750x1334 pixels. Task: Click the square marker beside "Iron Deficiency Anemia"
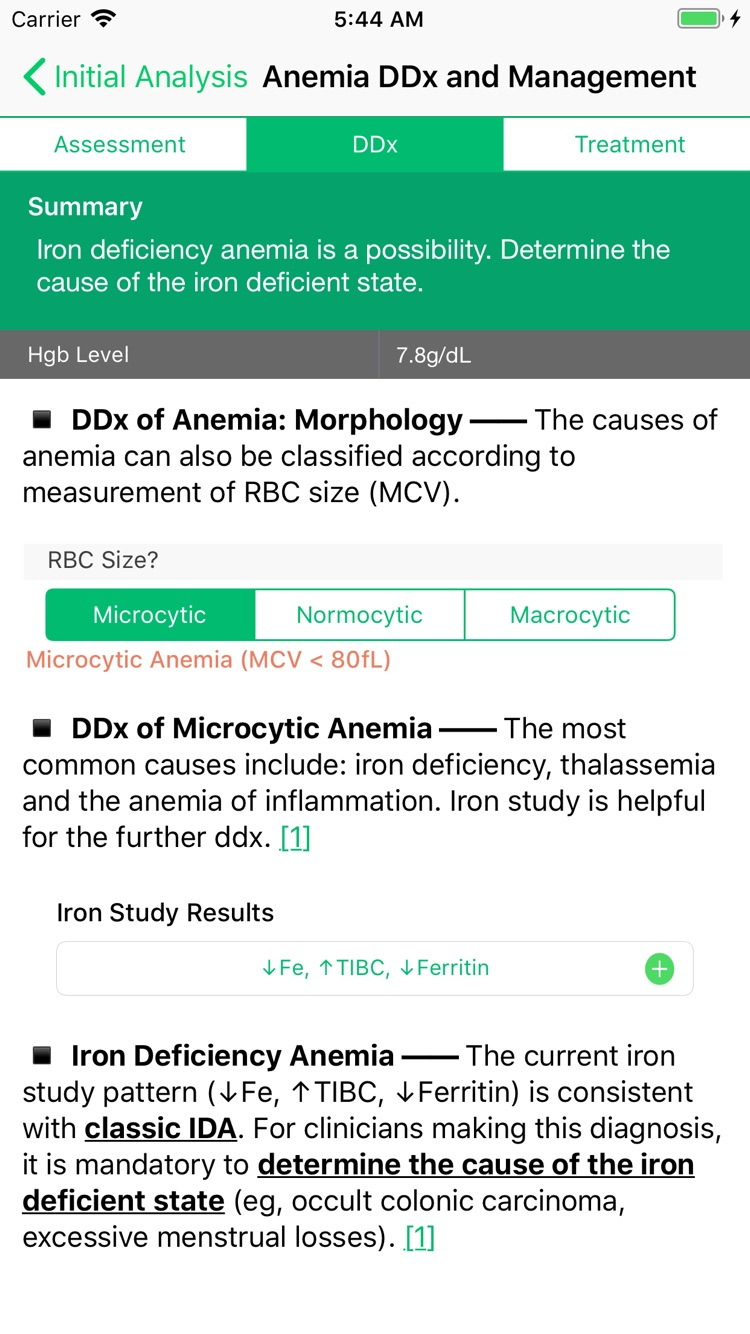(40, 1055)
